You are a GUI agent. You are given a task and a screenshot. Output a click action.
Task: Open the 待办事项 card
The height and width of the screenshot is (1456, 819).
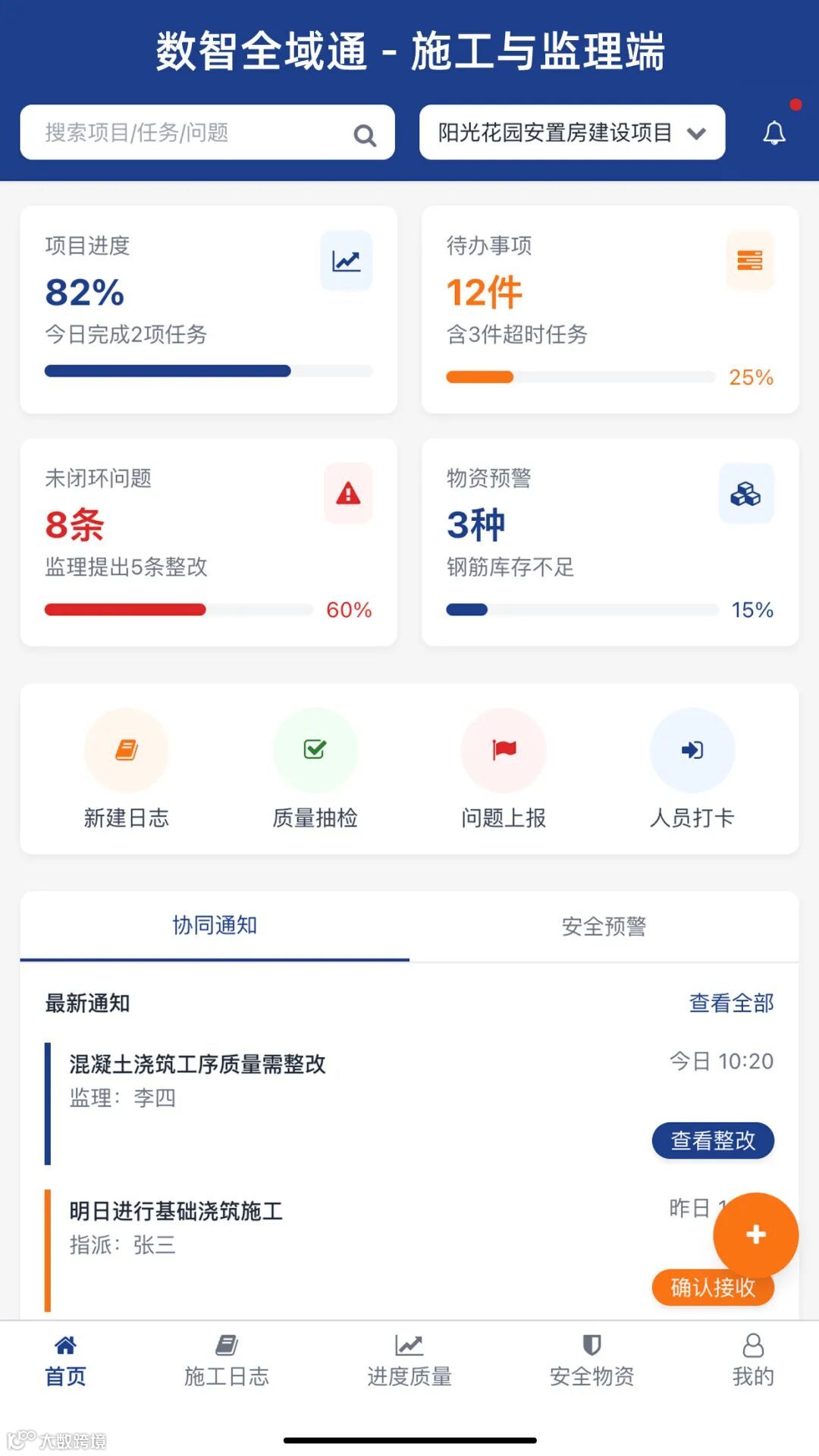[610, 309]
